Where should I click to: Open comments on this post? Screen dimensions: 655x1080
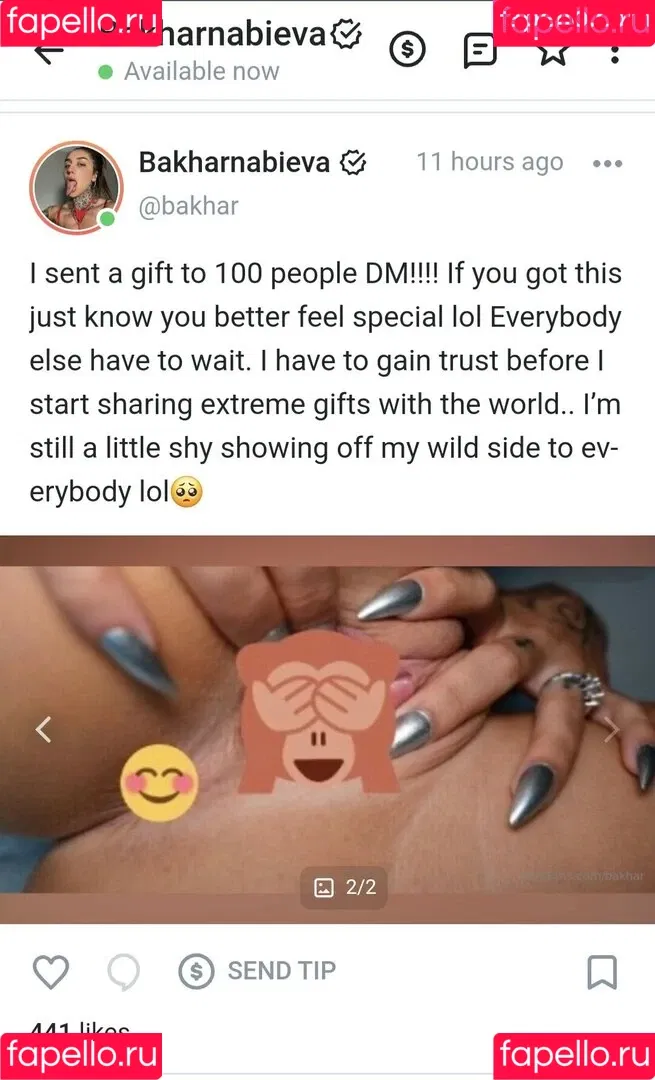click(x=123, y=971)
